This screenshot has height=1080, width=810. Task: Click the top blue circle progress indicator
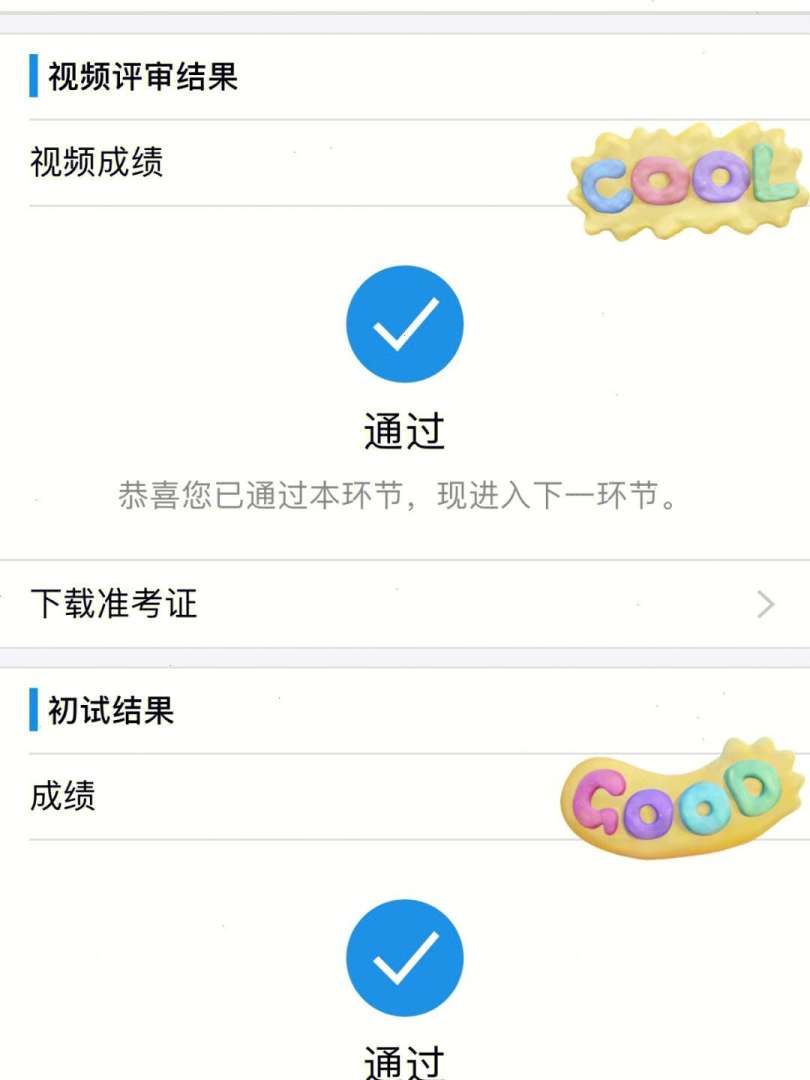coord(405,323)
